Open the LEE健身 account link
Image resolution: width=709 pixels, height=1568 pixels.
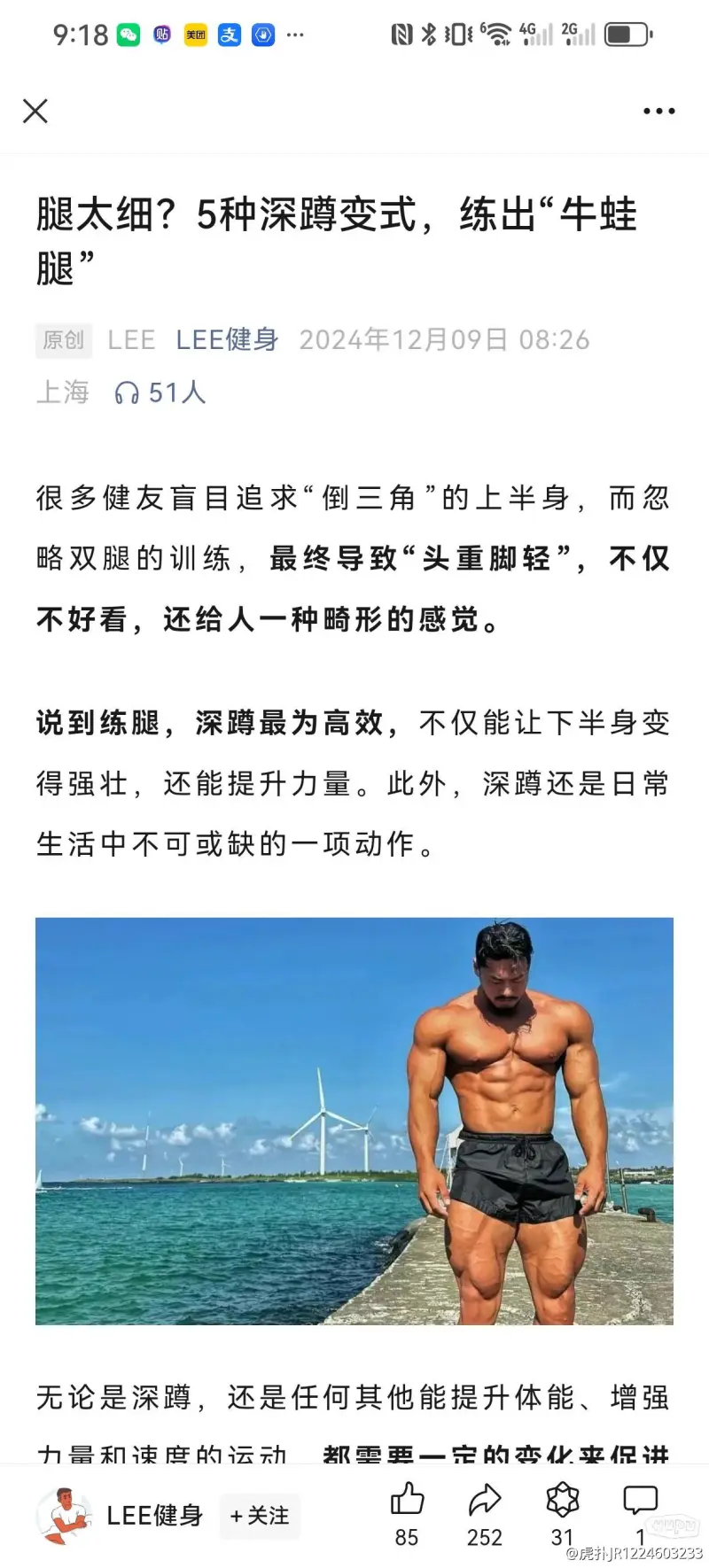pos(227,339)
